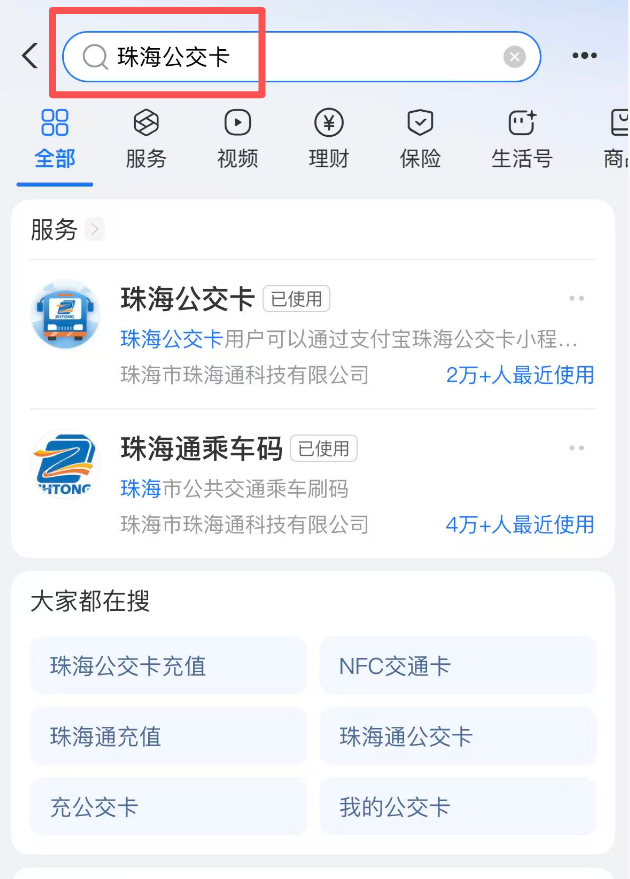
Task: Expand the 服务 section chevron
Action: 94,229
